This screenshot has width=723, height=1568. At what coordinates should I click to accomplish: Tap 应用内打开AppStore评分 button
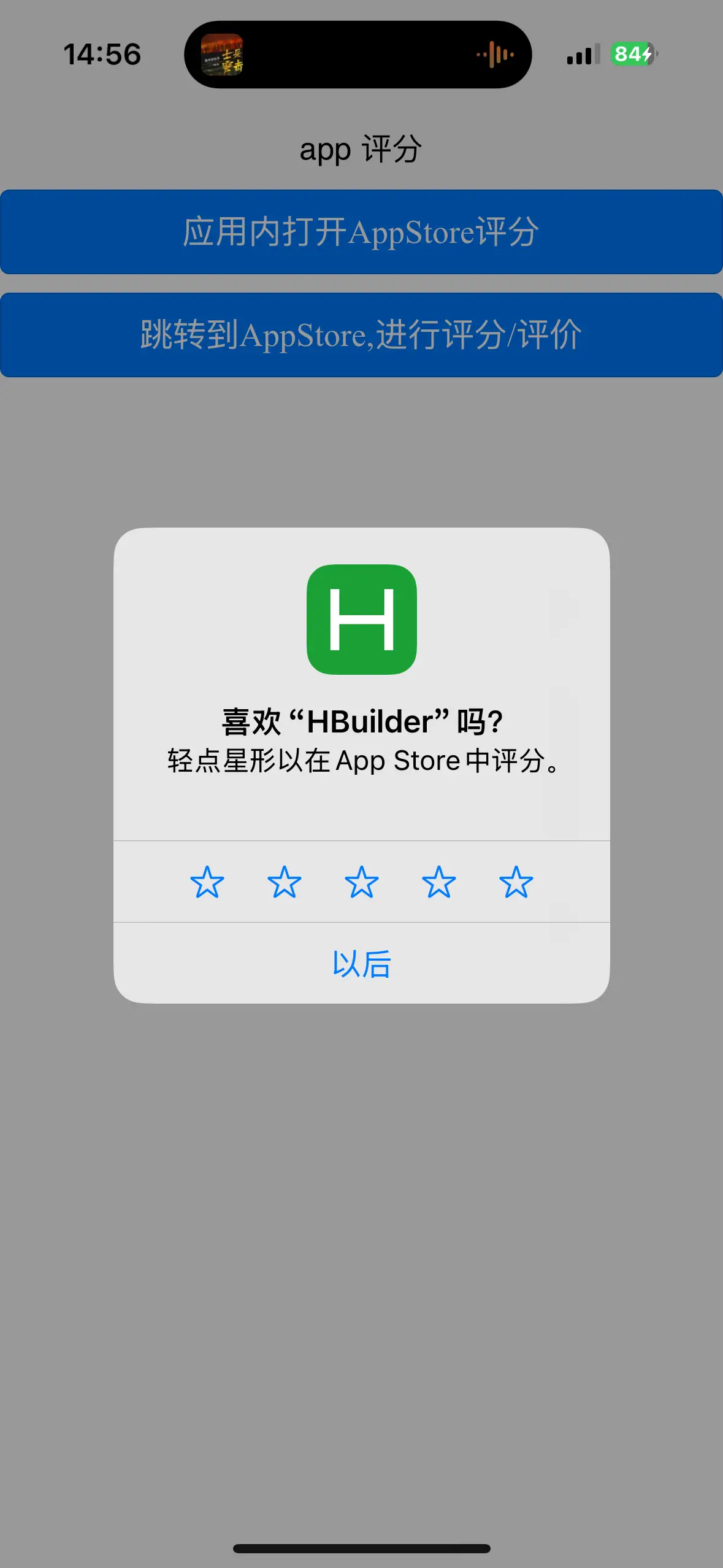click(x=361, y=232)
